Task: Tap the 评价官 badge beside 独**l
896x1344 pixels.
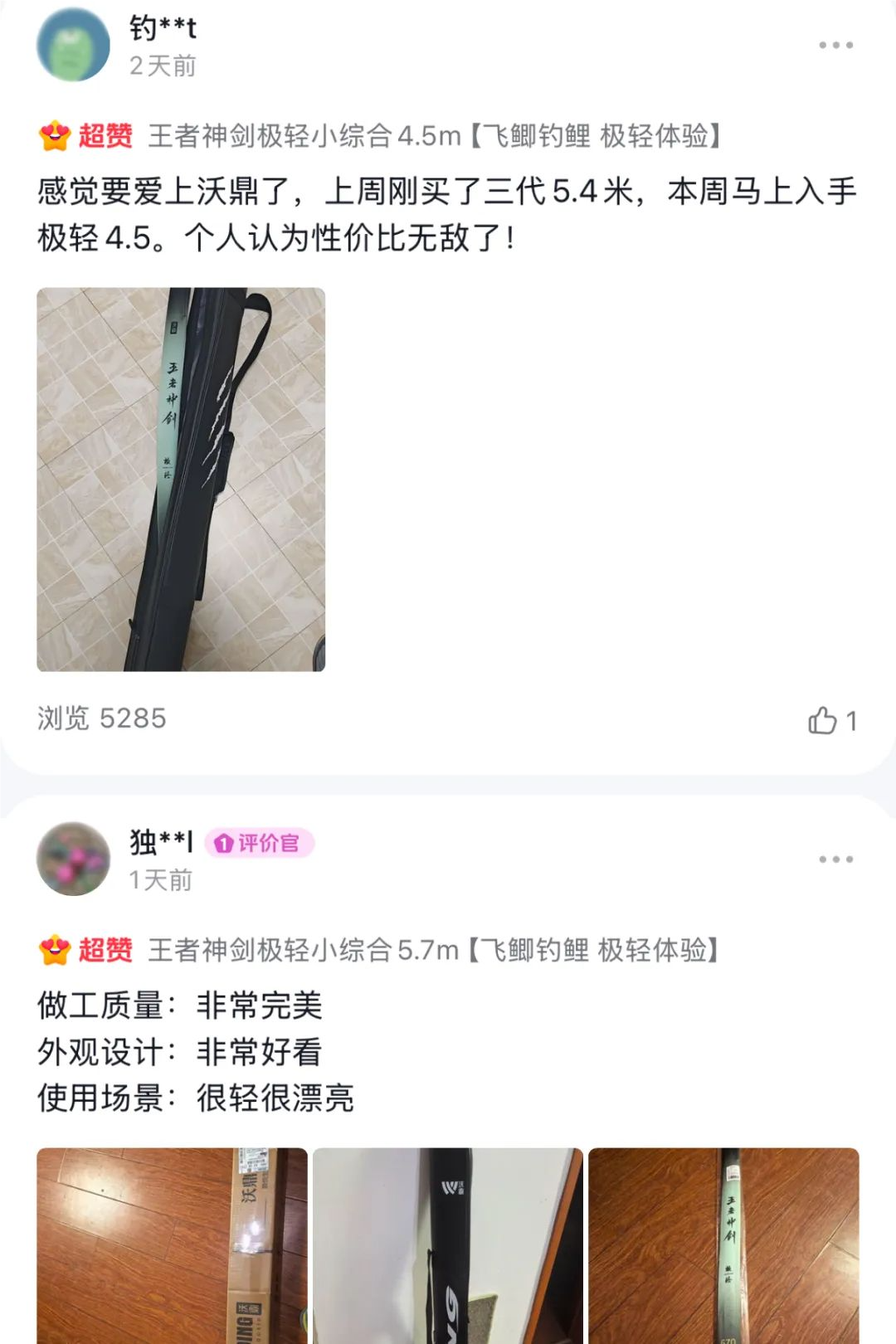Action: (x=259, y=843)
